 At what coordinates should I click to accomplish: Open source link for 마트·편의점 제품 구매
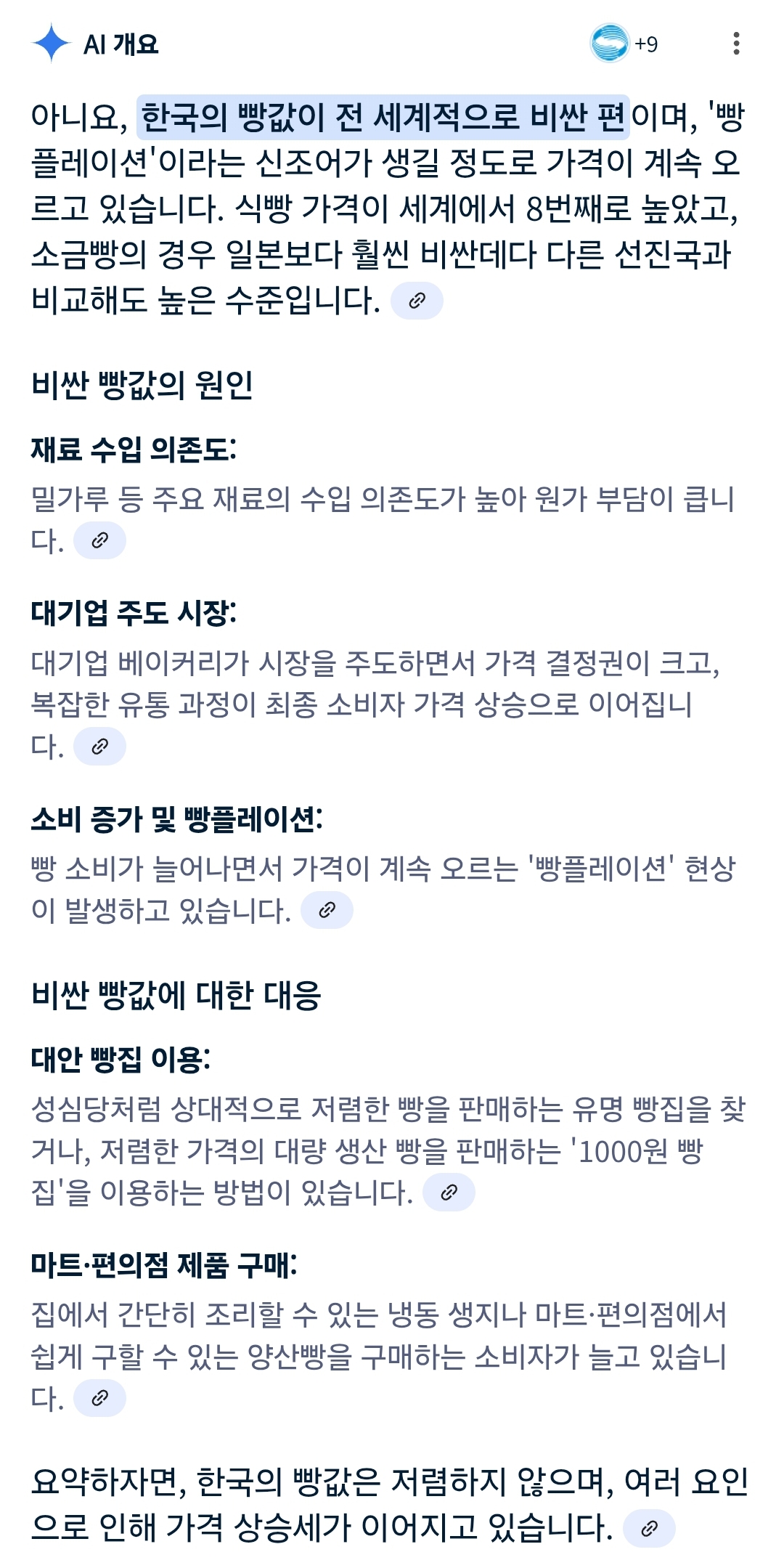point(99,1398)
